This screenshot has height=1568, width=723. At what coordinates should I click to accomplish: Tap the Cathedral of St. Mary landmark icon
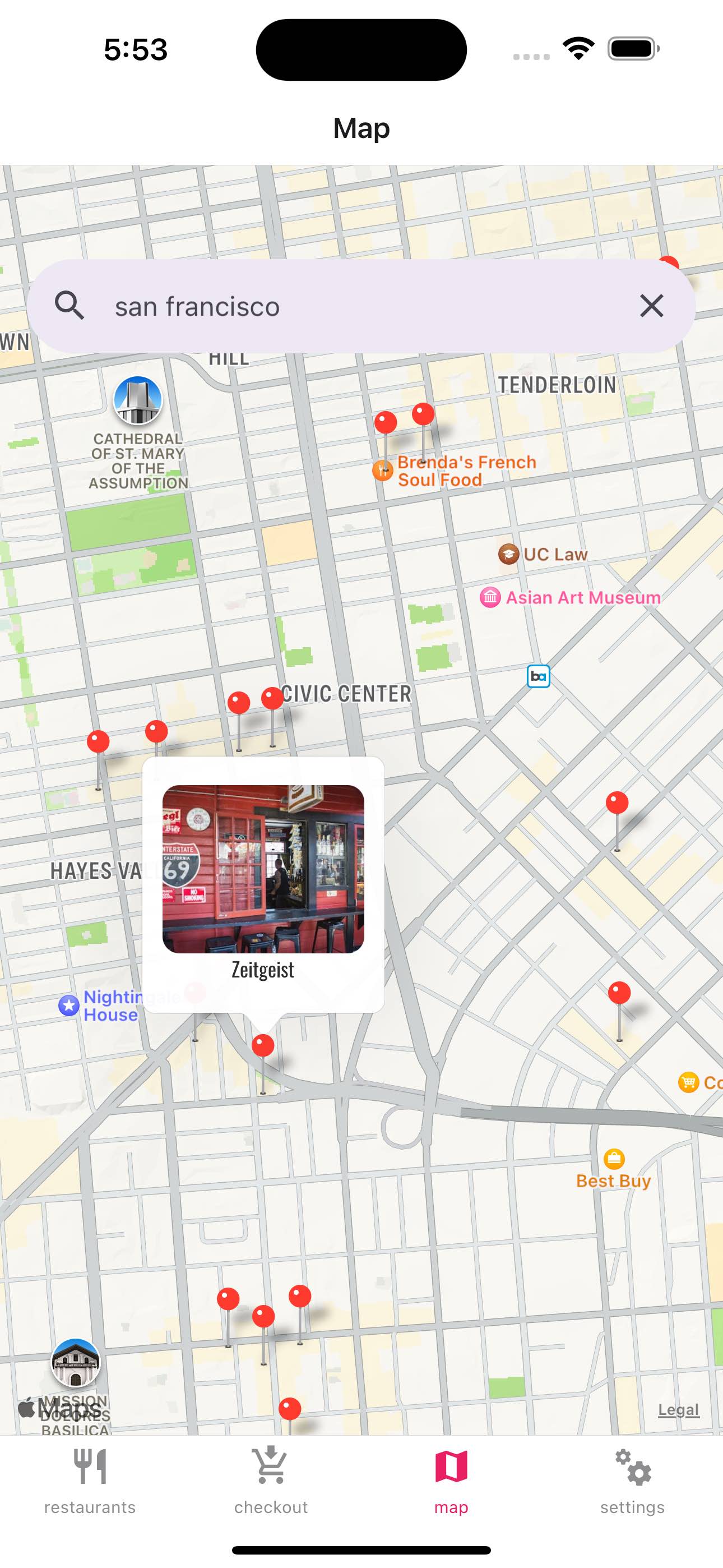point(138,400)
